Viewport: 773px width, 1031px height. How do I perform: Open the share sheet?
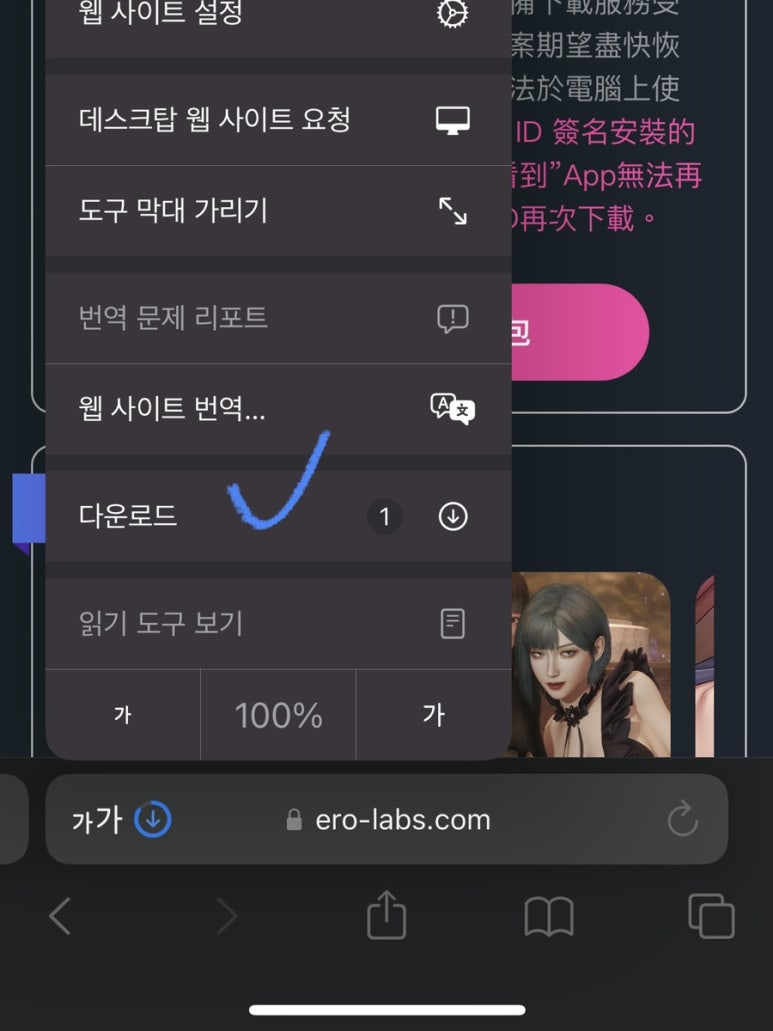click(386, 914)
